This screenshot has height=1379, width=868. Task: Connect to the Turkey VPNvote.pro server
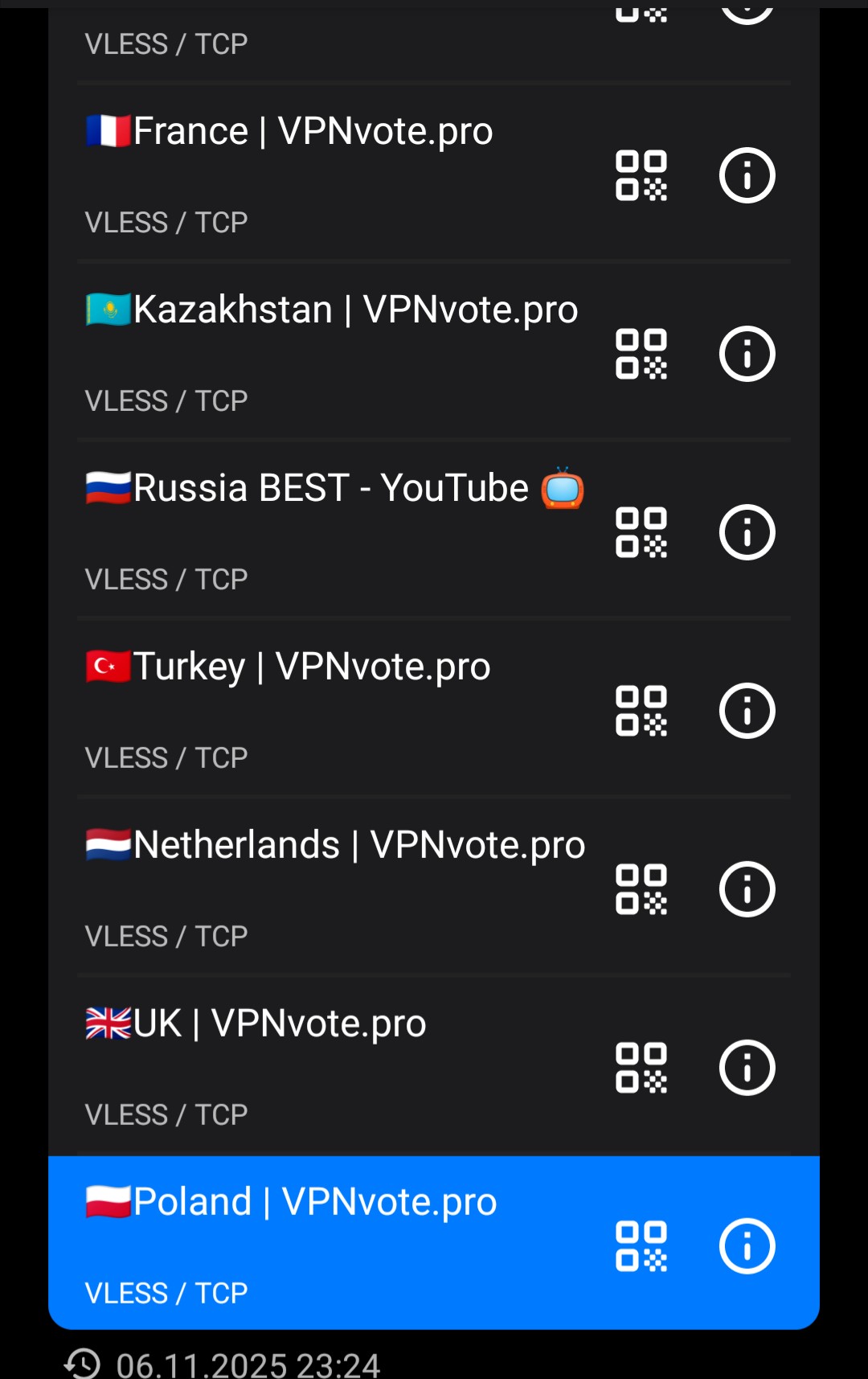(312, 667)
